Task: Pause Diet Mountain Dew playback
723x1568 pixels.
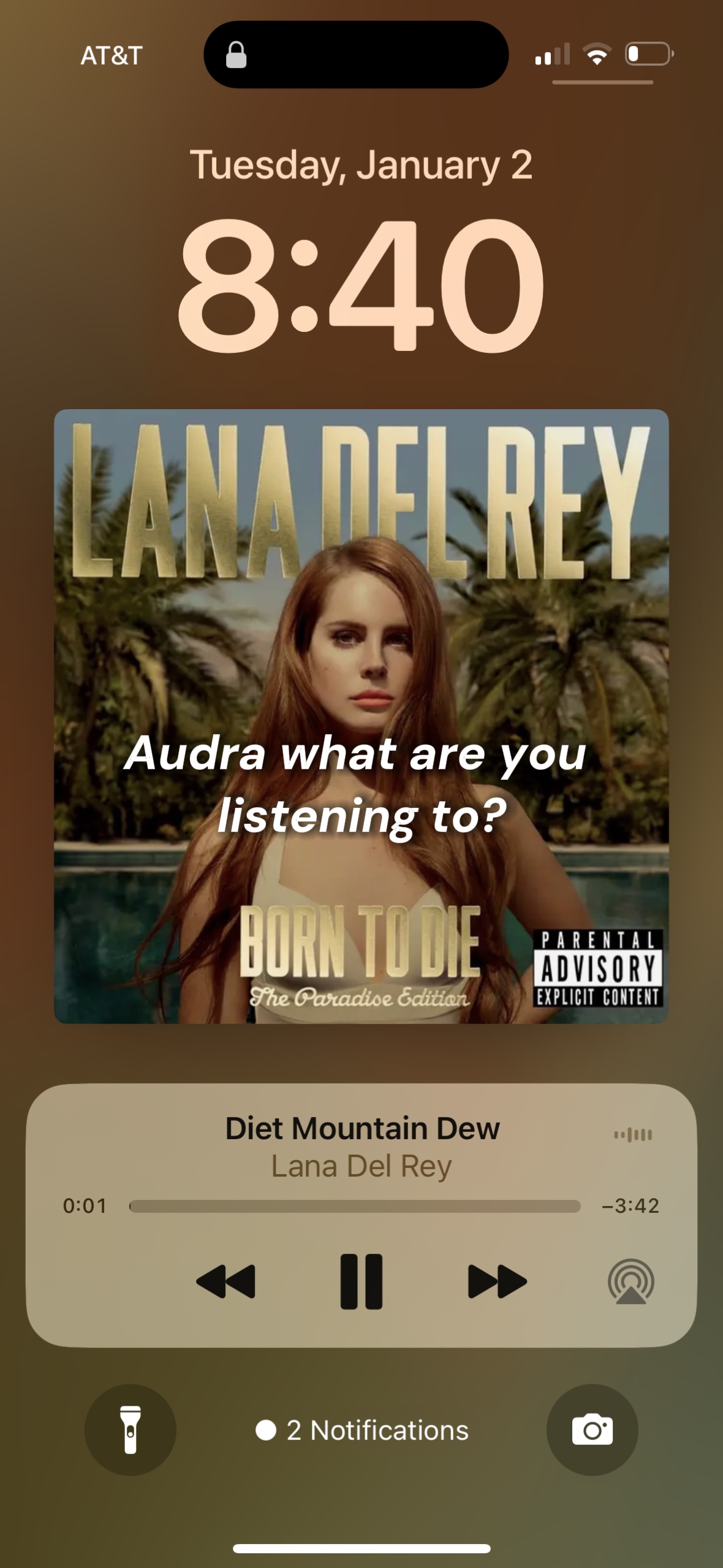Action: 362,1281
